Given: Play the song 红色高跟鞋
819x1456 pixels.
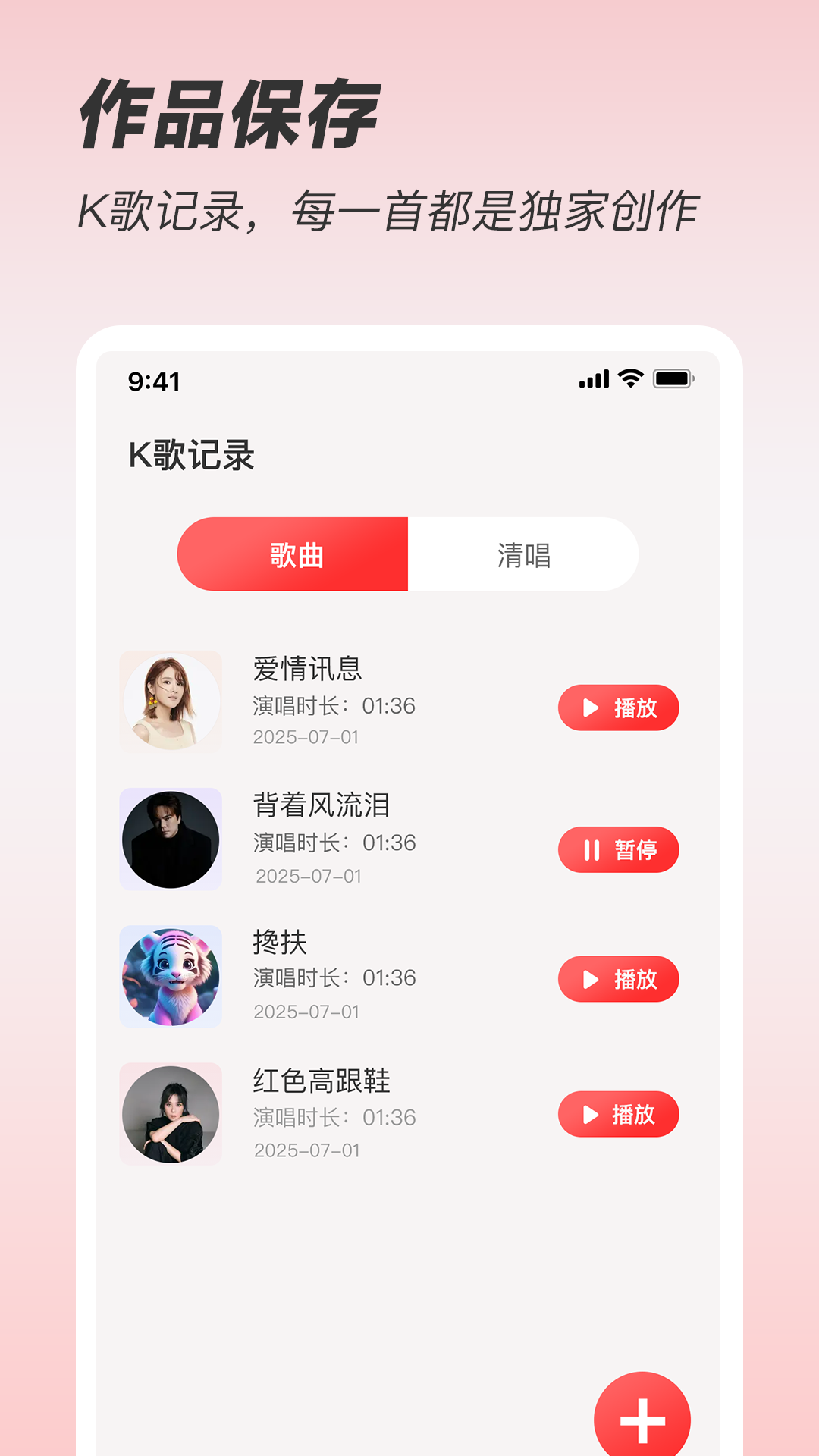Looking at the screenshot, I should pyautogui.click(x=617, y=1114).
